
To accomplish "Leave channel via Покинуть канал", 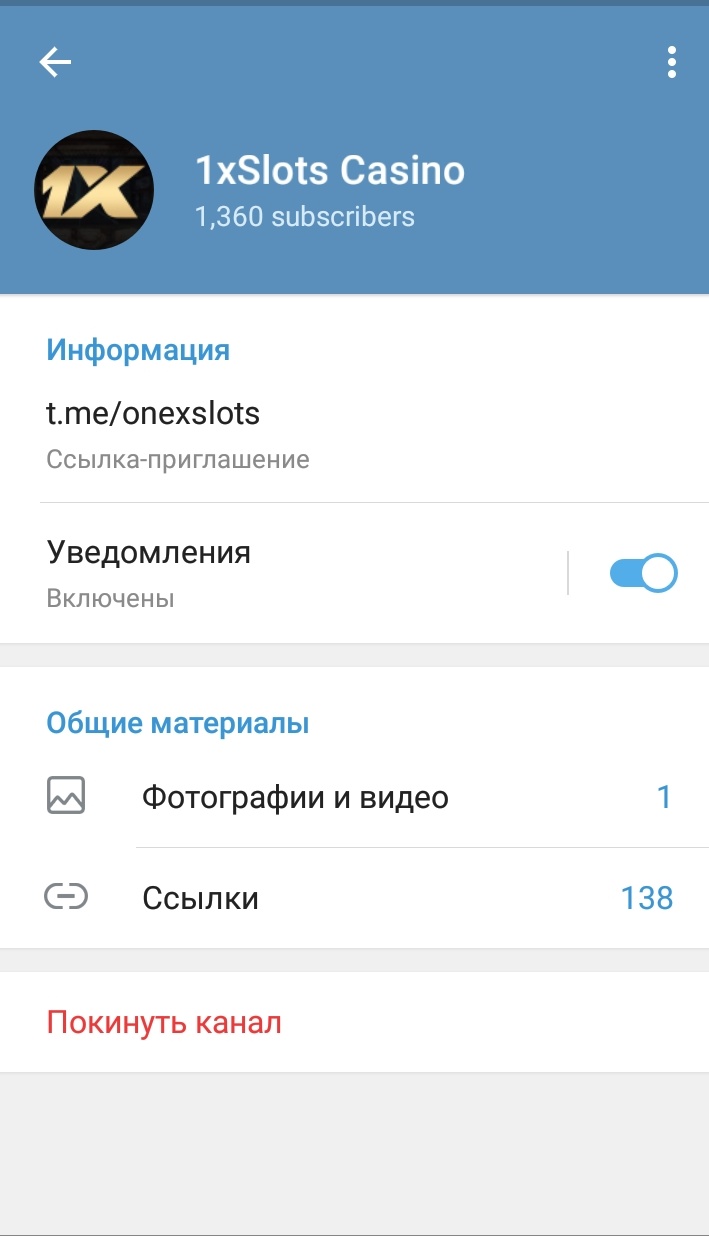I will pyautogui.click(x=164, y=1023).
